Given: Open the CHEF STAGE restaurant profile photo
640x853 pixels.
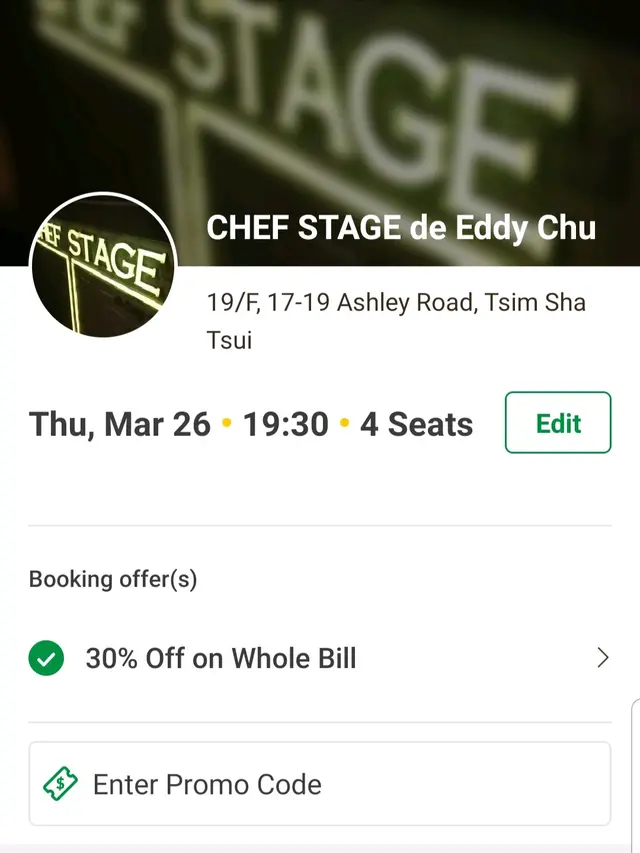Looking at the screenshot, I should pos(104,267).
